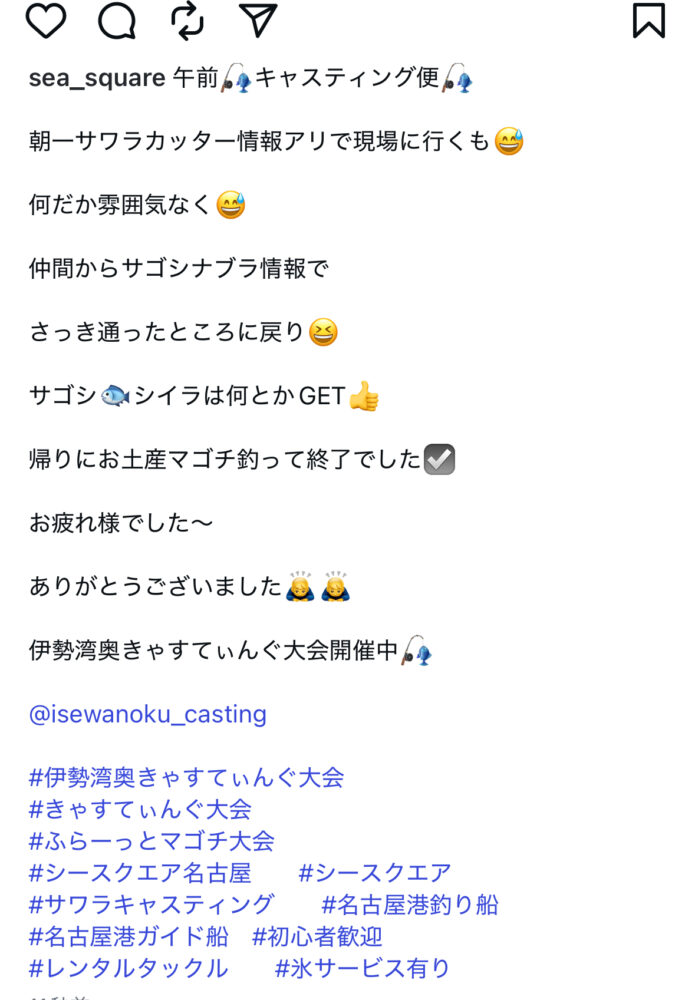Open hashtag #きゃすてぃんぐ大会

[140, 809]
